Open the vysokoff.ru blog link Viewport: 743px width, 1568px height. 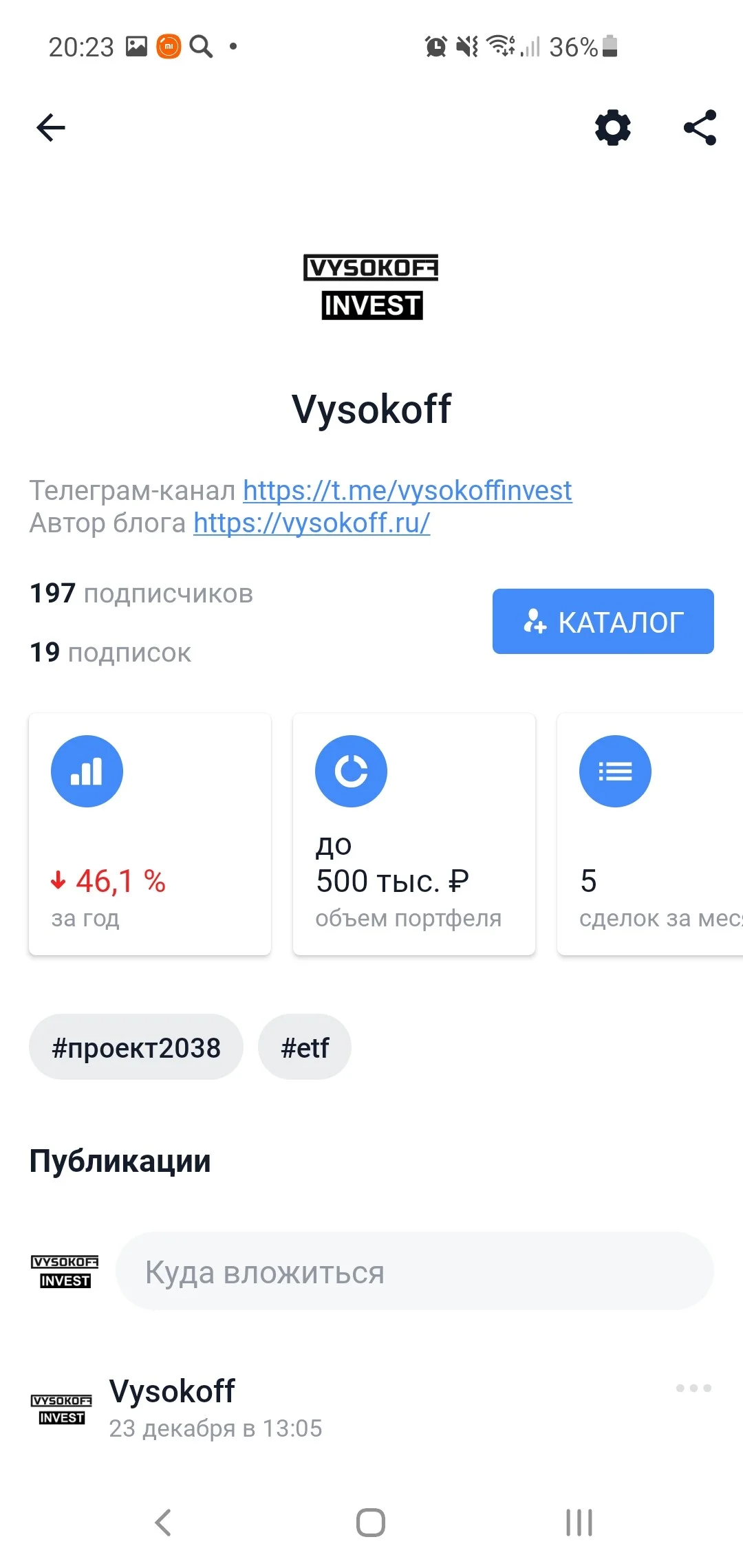coord(312,523)
